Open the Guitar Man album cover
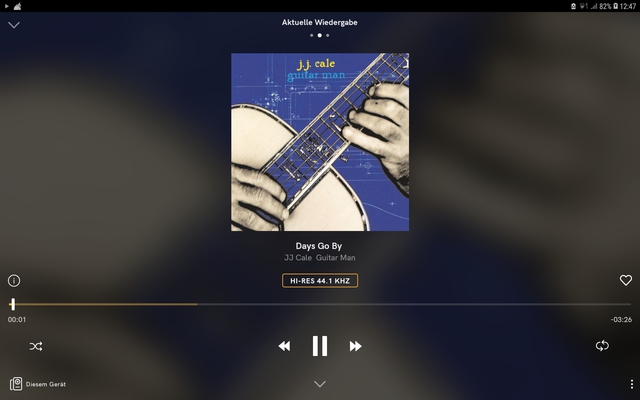 [320, 142]
